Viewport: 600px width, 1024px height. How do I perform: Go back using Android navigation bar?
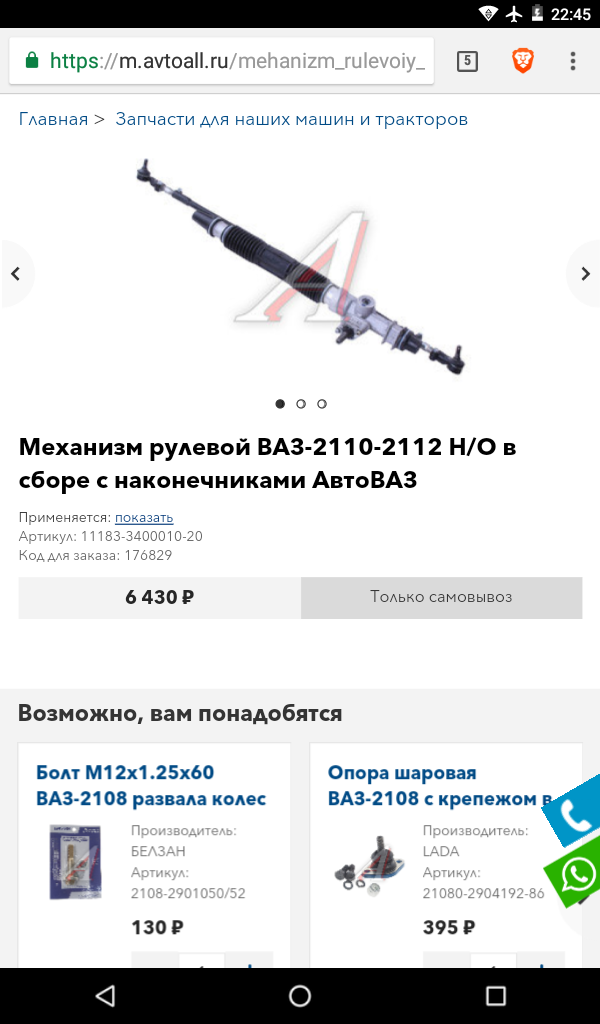(x=104, y=995)
